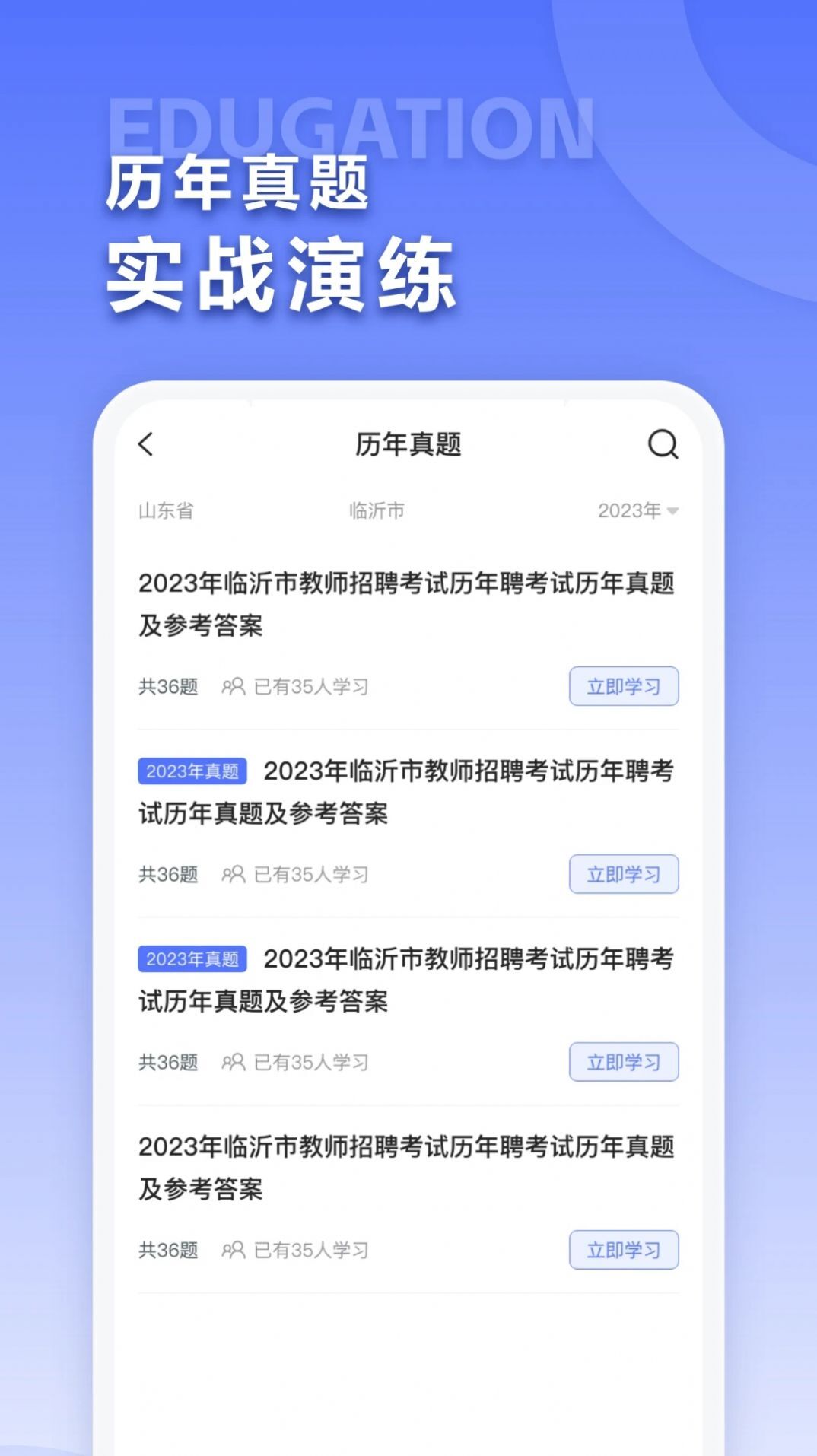The image size is (817, 1456).
Task: Tap 立即学习 on the first exam paper
Action: point(624,685)
